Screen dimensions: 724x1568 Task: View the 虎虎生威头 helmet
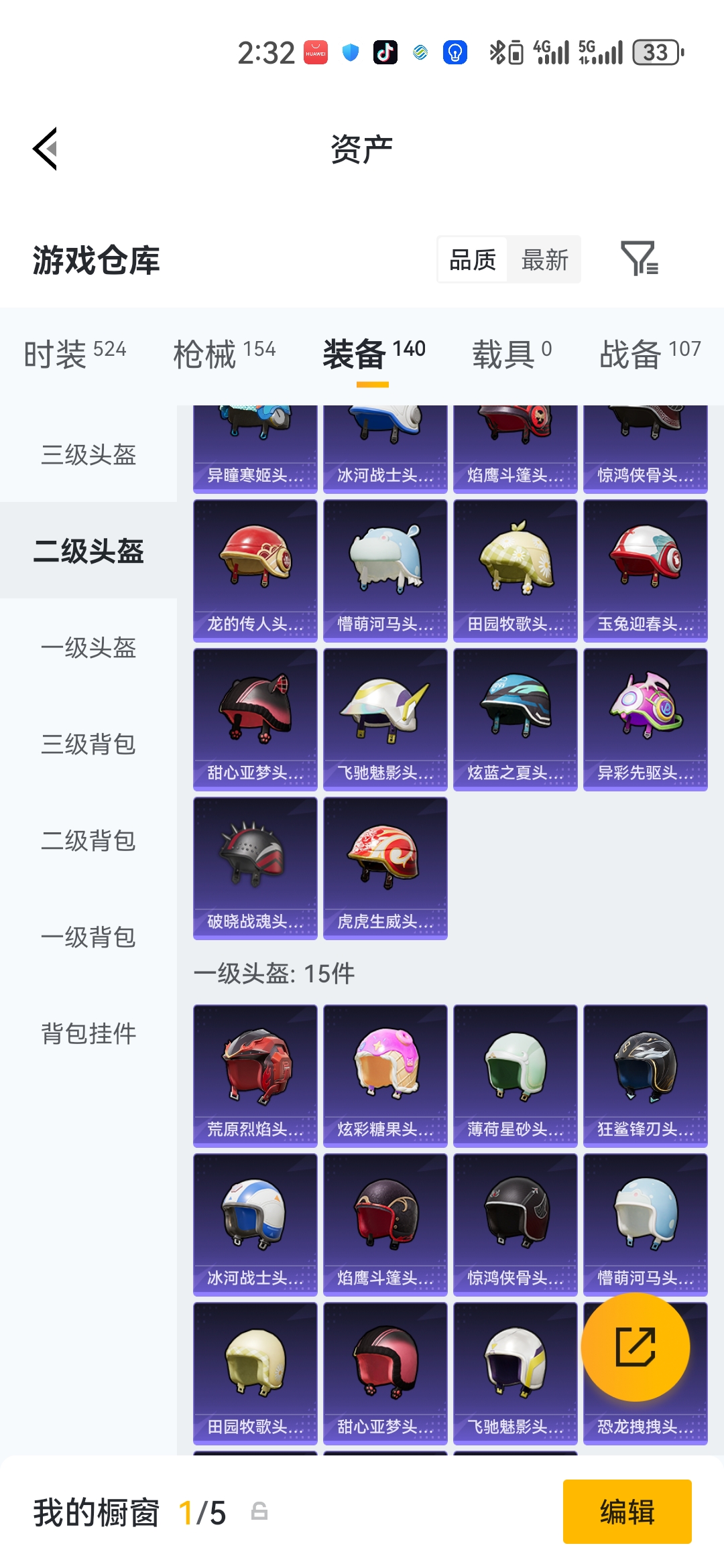tap(385, 868)
